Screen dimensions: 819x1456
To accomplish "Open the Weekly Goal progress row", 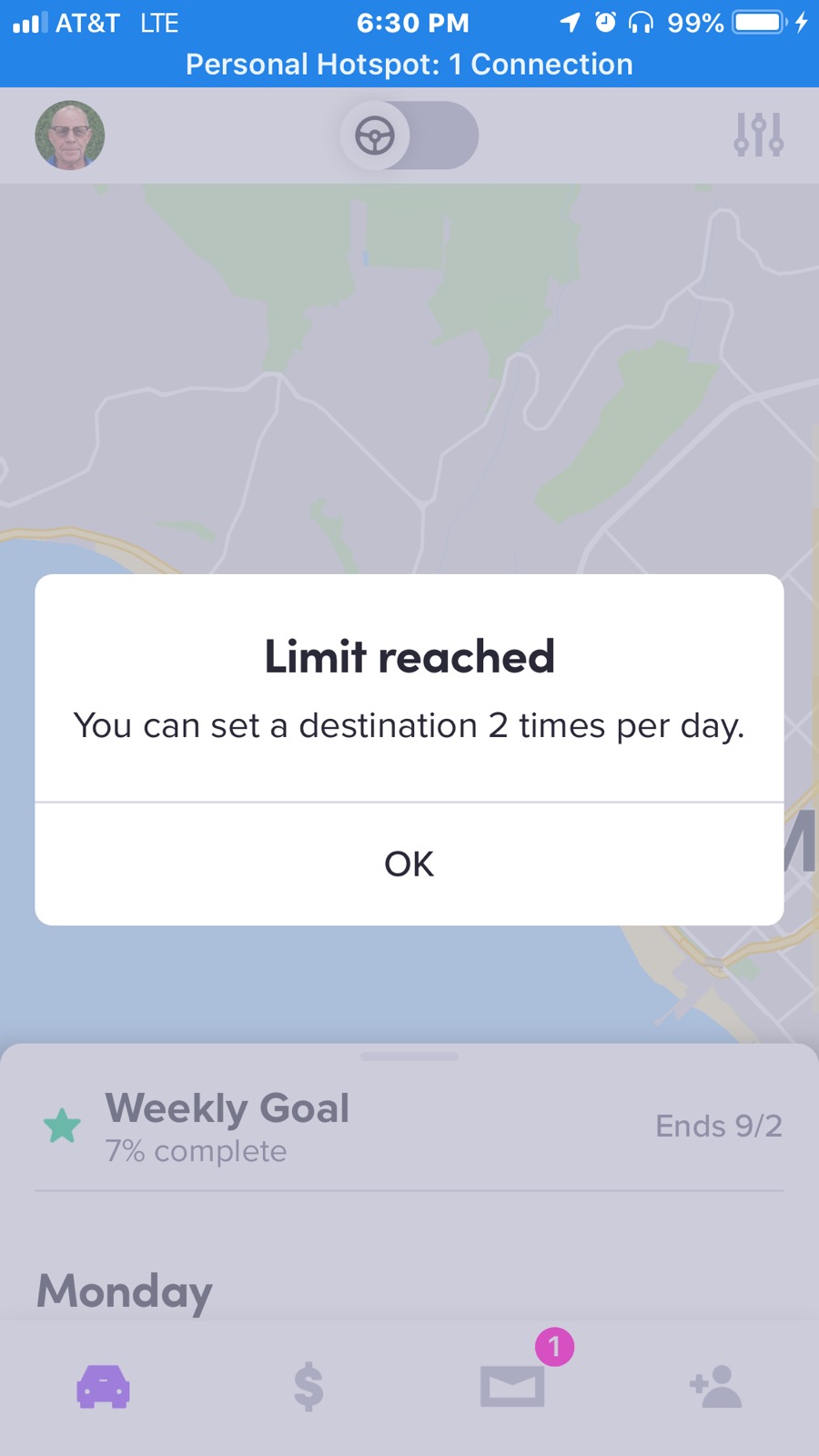I will [x=409, y=1128].
